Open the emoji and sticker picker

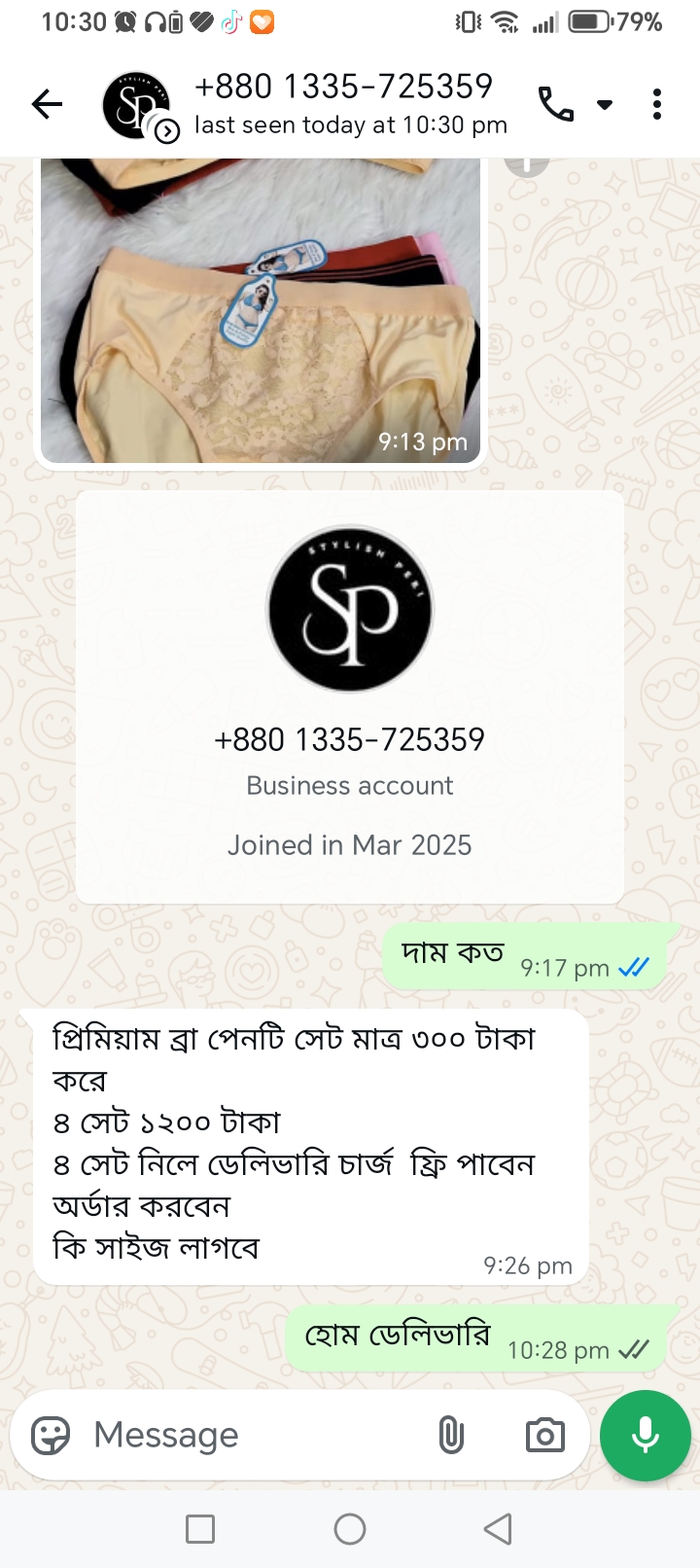pos(51,1435)
